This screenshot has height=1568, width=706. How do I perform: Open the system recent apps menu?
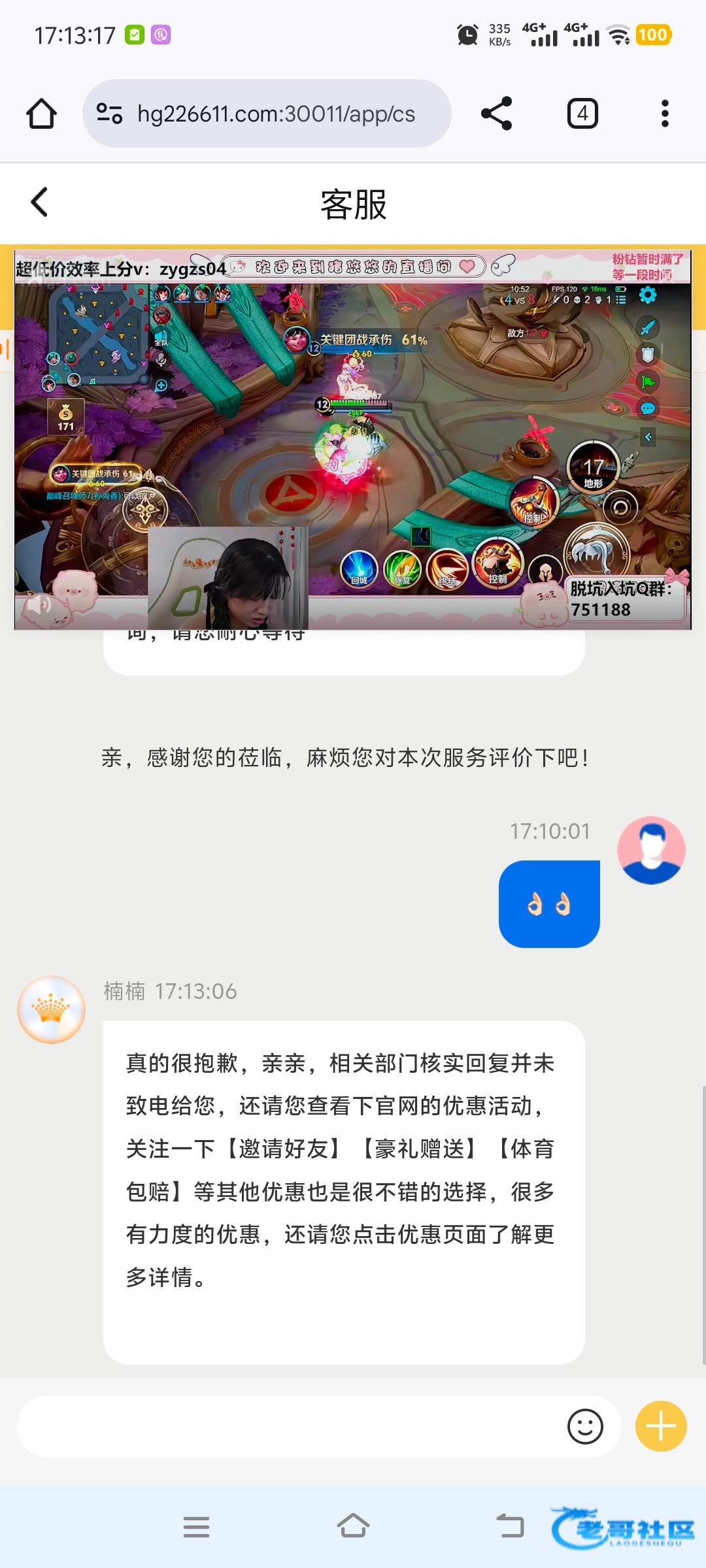pos(196,1527)
